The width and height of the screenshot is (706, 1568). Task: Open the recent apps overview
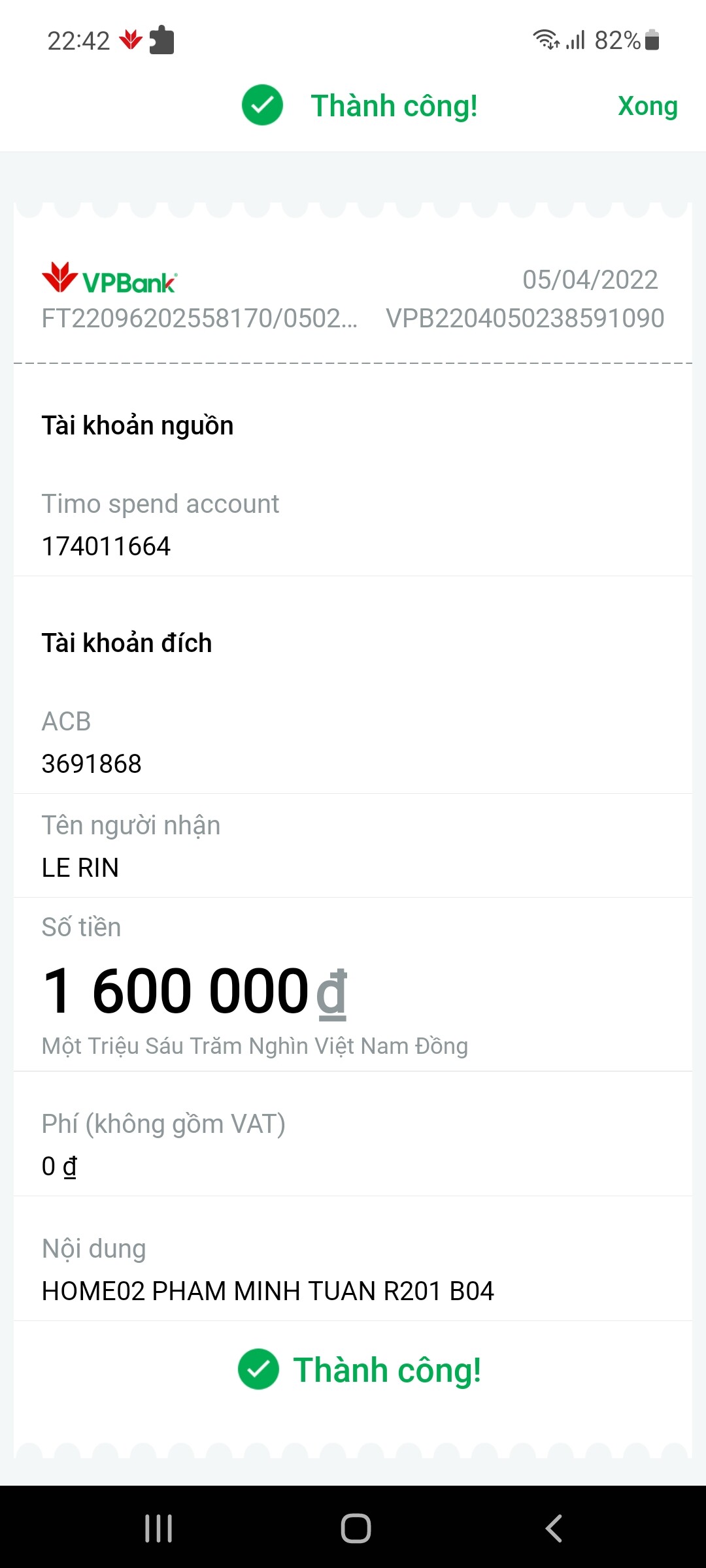tap(158, 1528)
